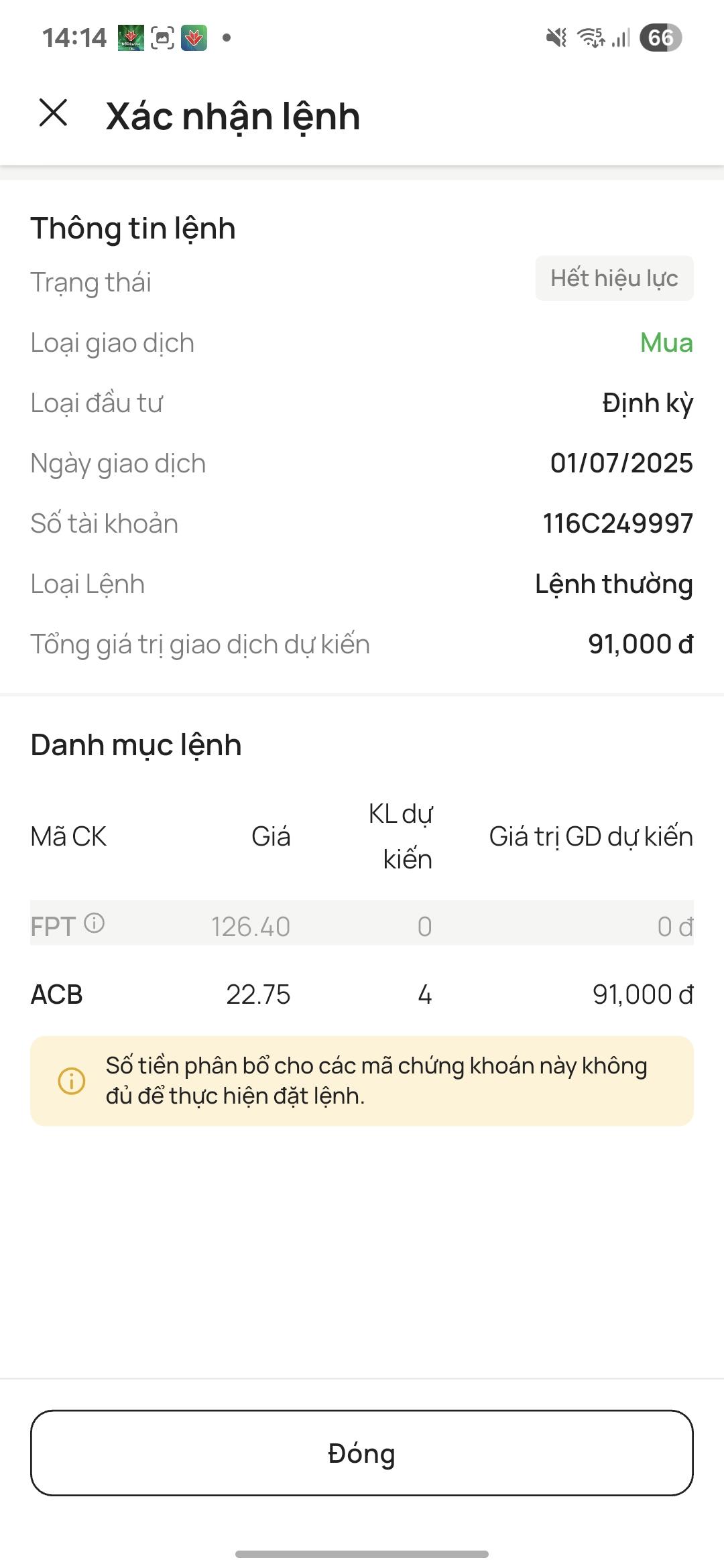The height and width of the screenshot is (1568, 724).
Task: Toggle the Hết hiệu lực status chip
Action: (x=614, y=279)
